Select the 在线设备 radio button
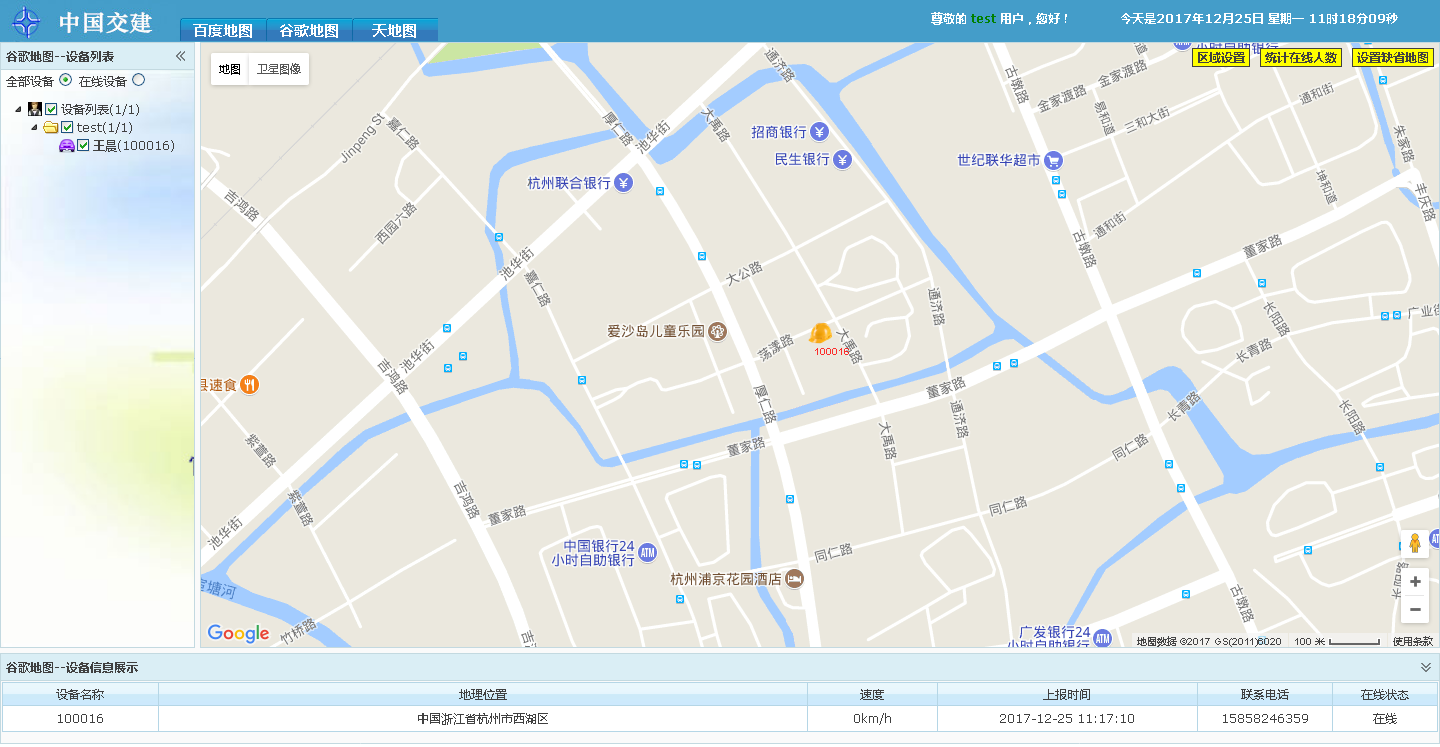Viewport: 1440px width, 747px height. click(139, 80)
